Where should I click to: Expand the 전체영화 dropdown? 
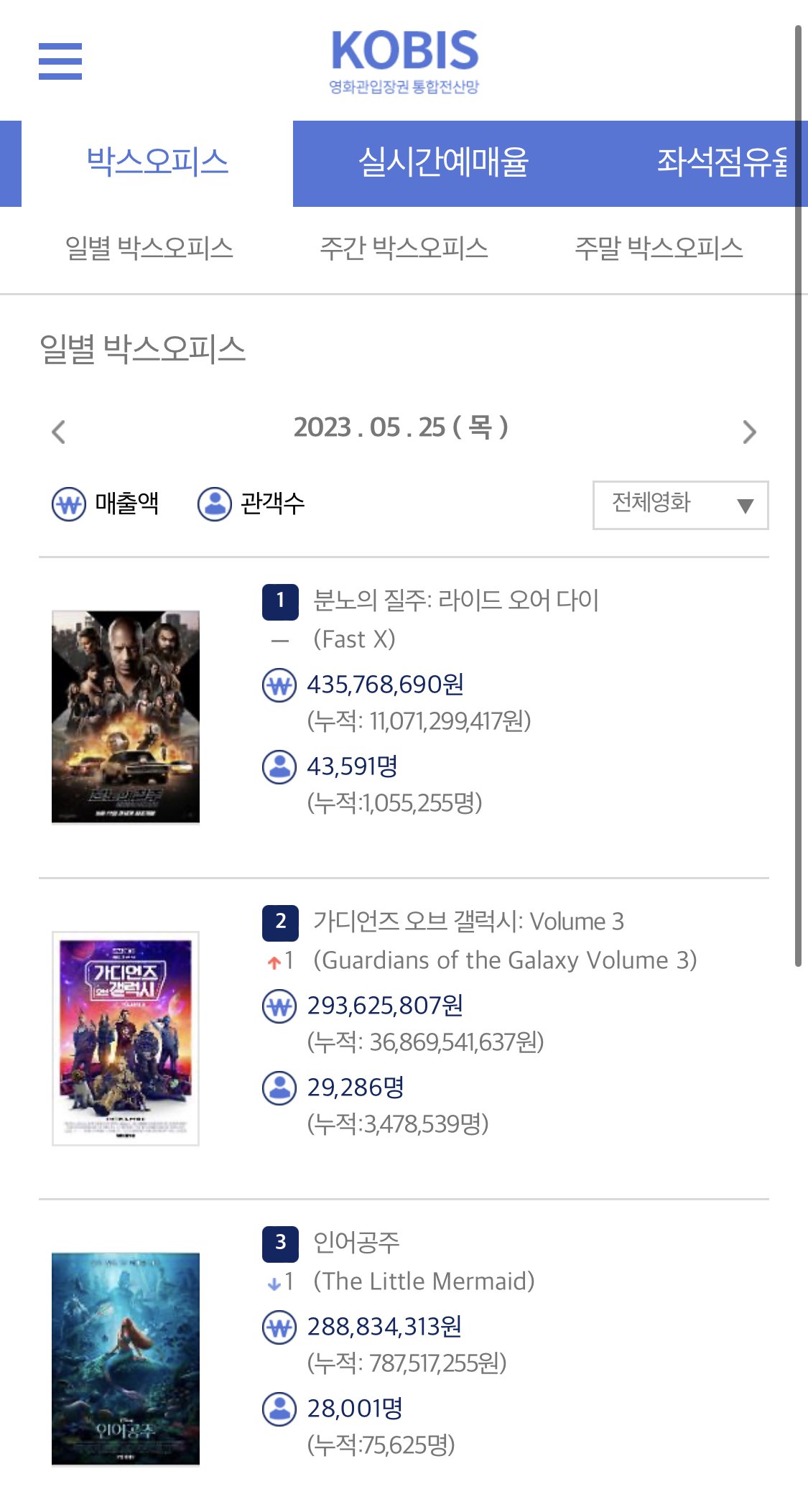point(680,505)
